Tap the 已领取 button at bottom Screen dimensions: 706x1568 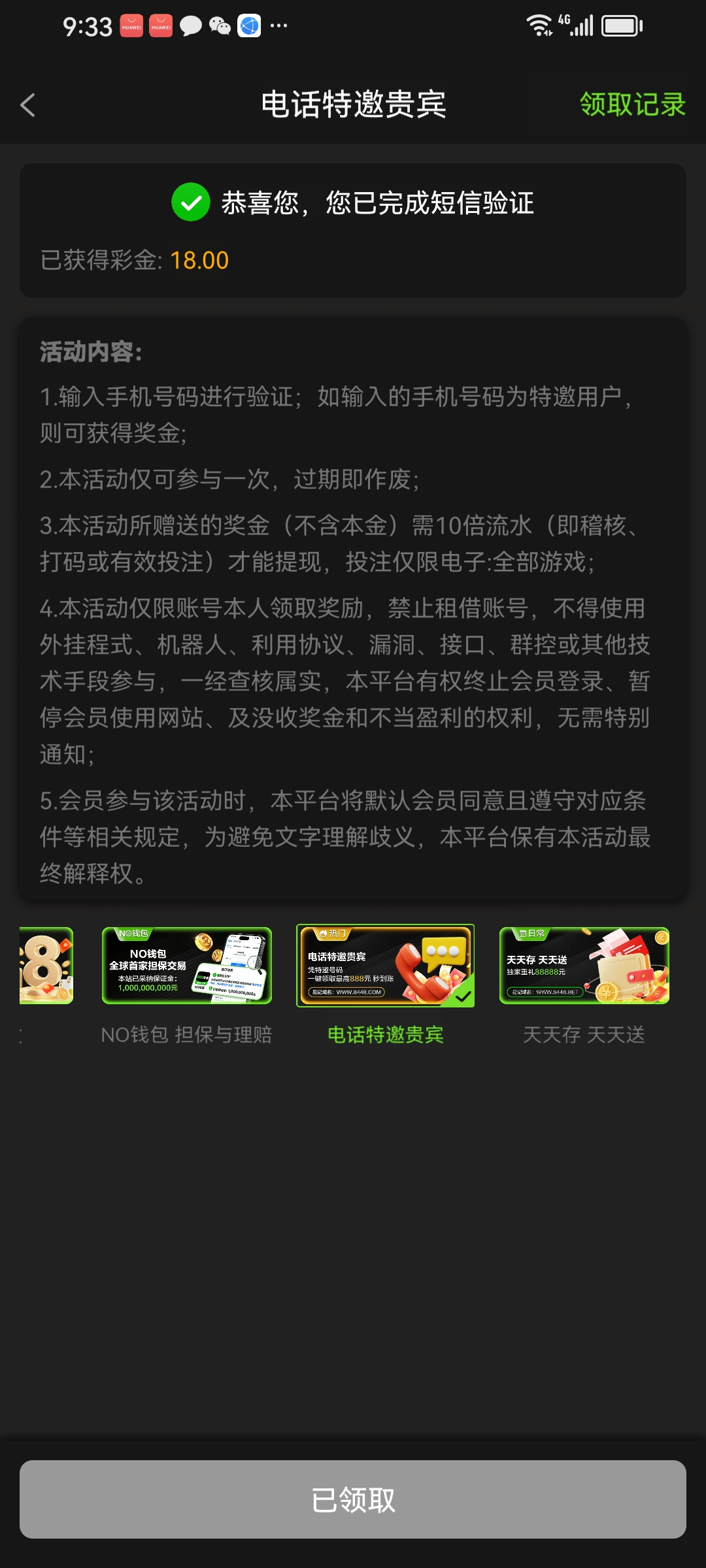pos(353,1499)
